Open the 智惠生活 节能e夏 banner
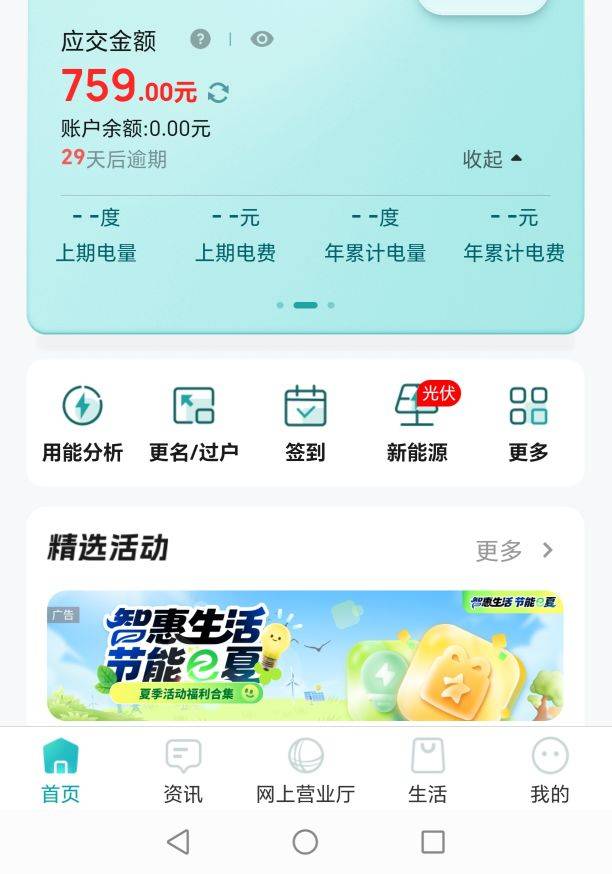The height and width of the screenshot is (874, 612). 305,654
